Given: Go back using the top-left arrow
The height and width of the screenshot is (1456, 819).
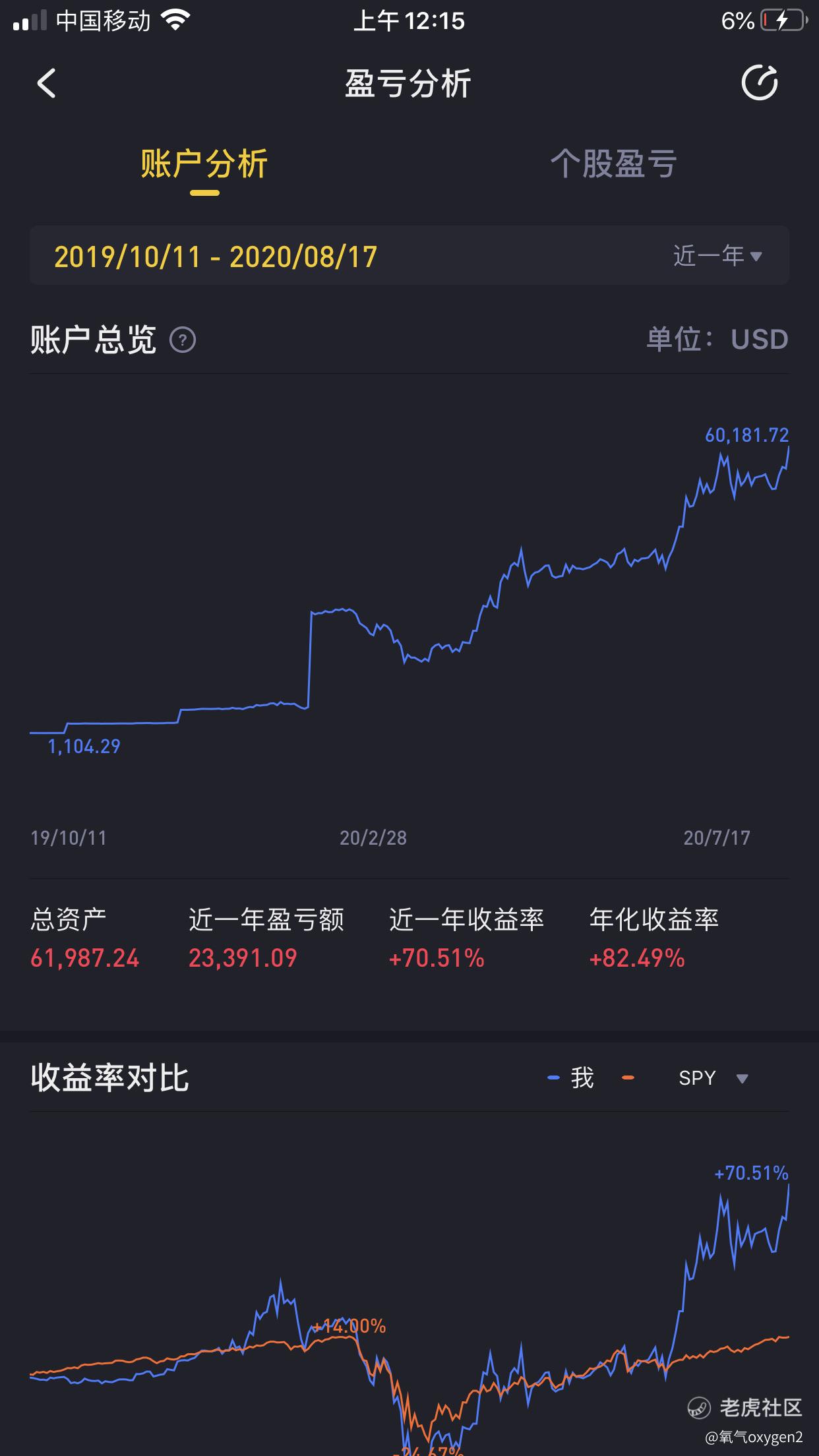Looking at the screenshot, I should [46, 84].
